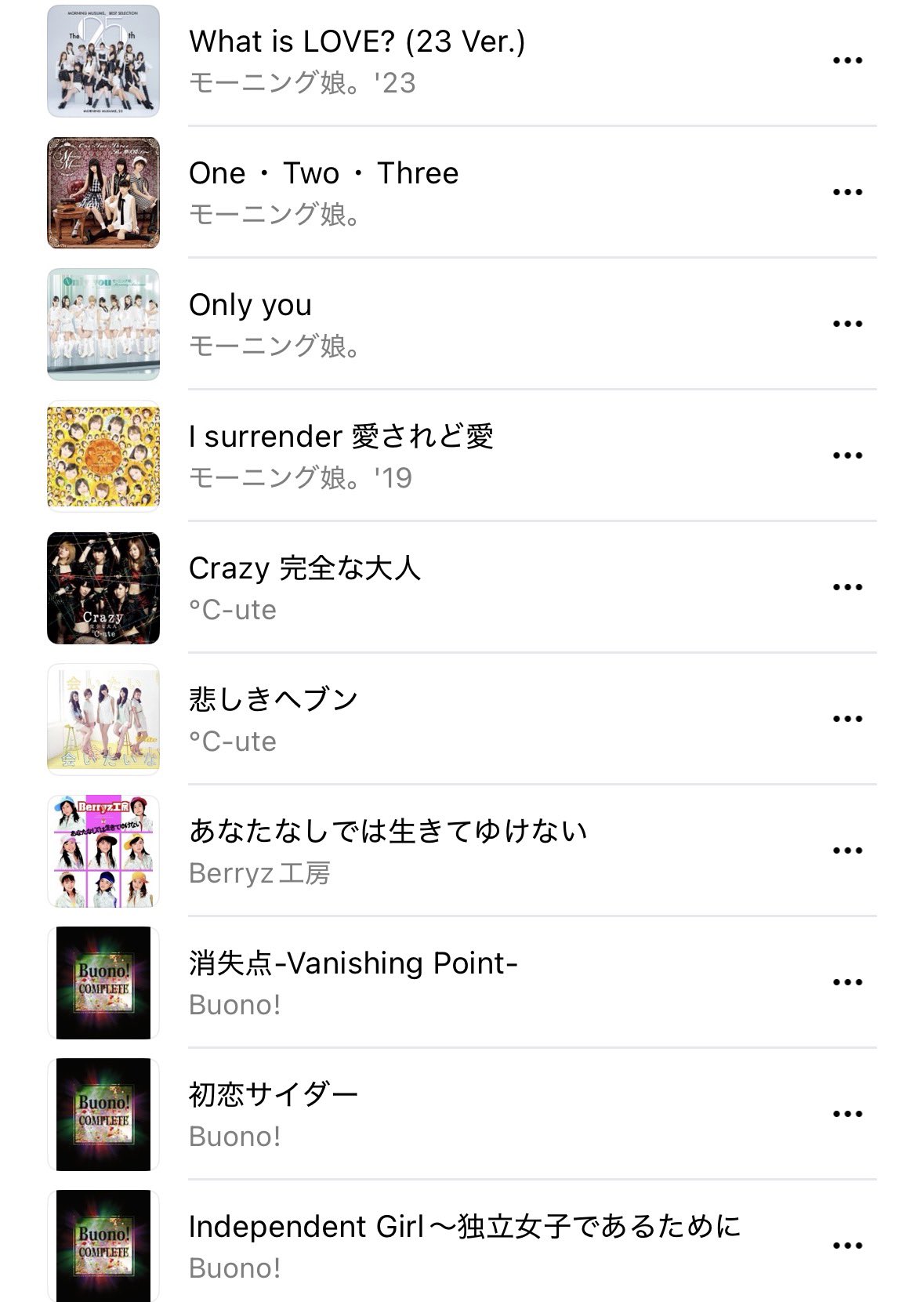Viewport: 924px width, 1302px height.
Task: Open the three-dot menu for I surrender 愛されど愛
Action: [x=847, y=455]
